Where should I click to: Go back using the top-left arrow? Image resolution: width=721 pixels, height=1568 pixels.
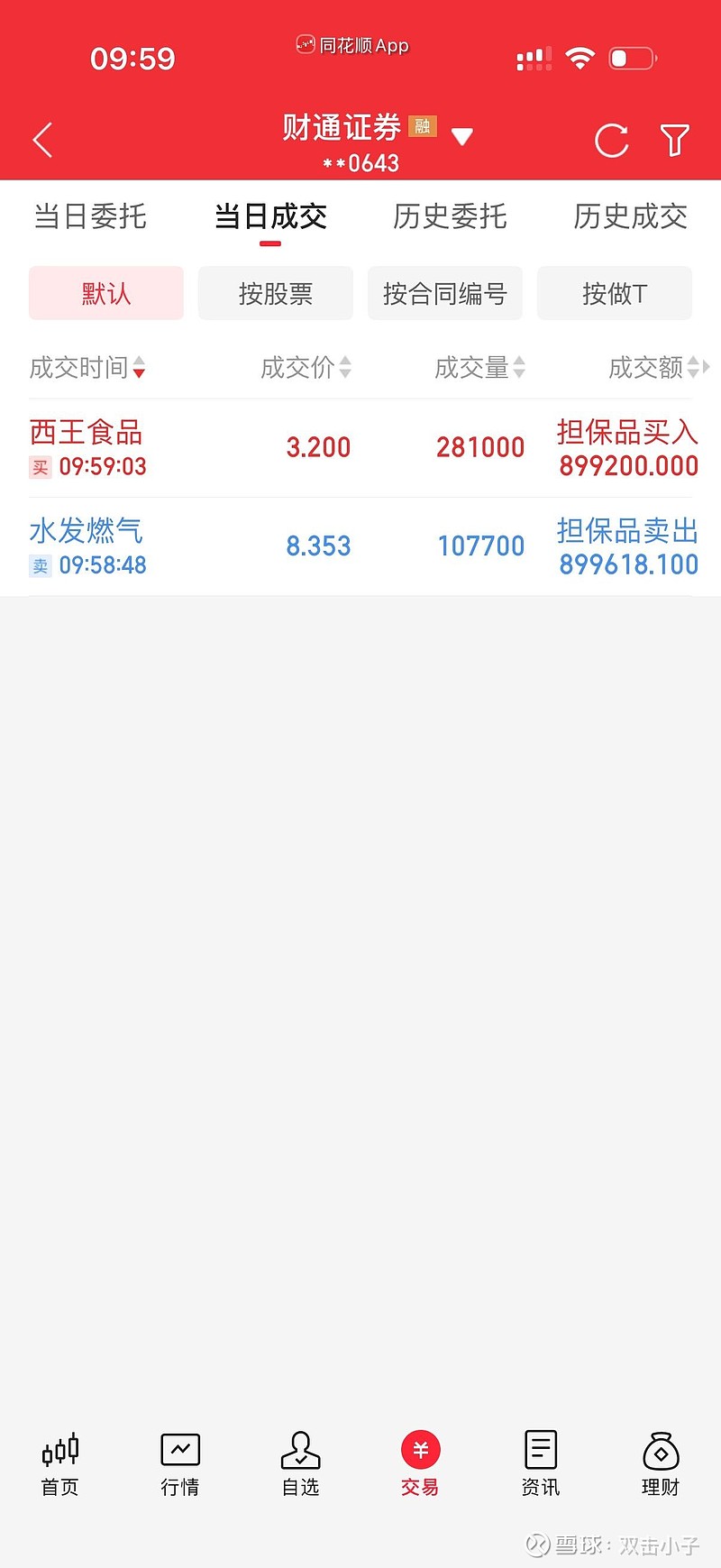coord(43,140)
